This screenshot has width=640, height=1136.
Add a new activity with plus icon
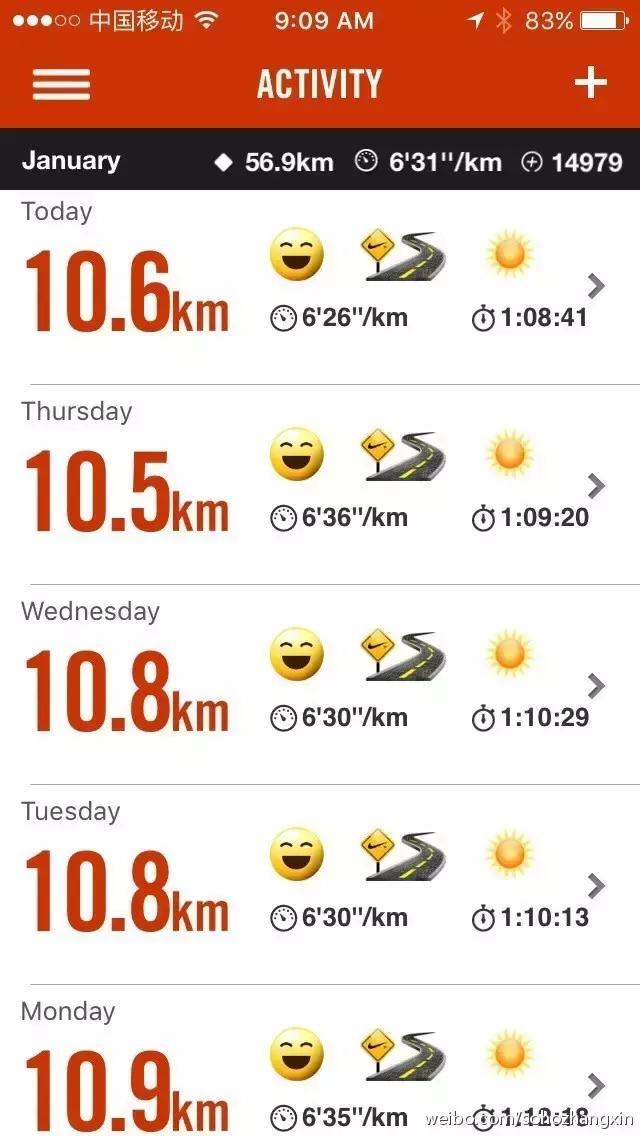click(x=590, y=83)
